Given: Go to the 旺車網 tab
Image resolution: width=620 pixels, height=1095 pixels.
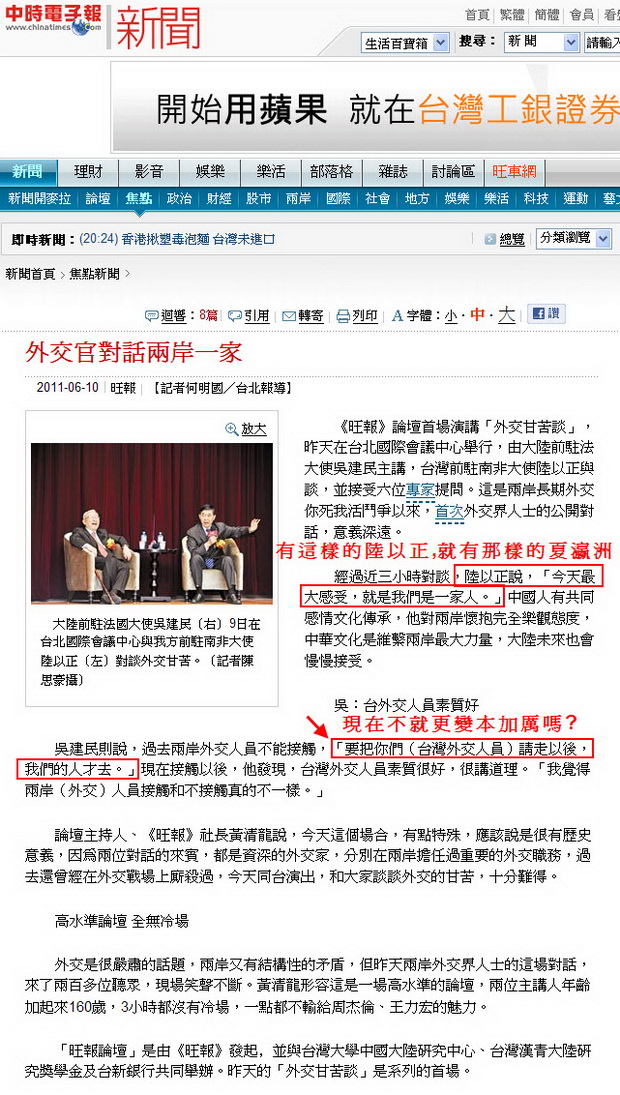Looking at the screenshot, I should pyautogui.click(x=515, y=172).
